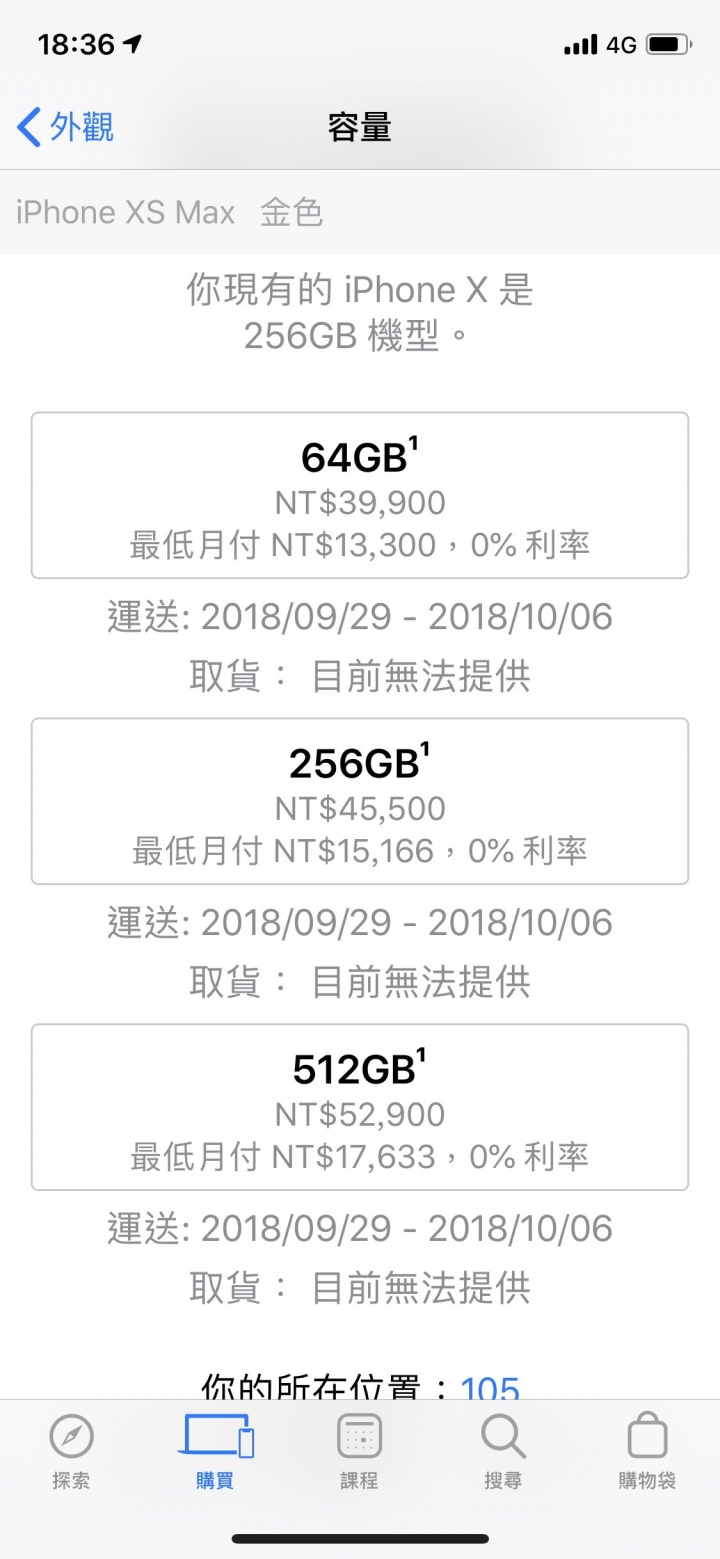Switch to the 探索 tab
Screen dimensions: 720x1559
click(71, 1452)
